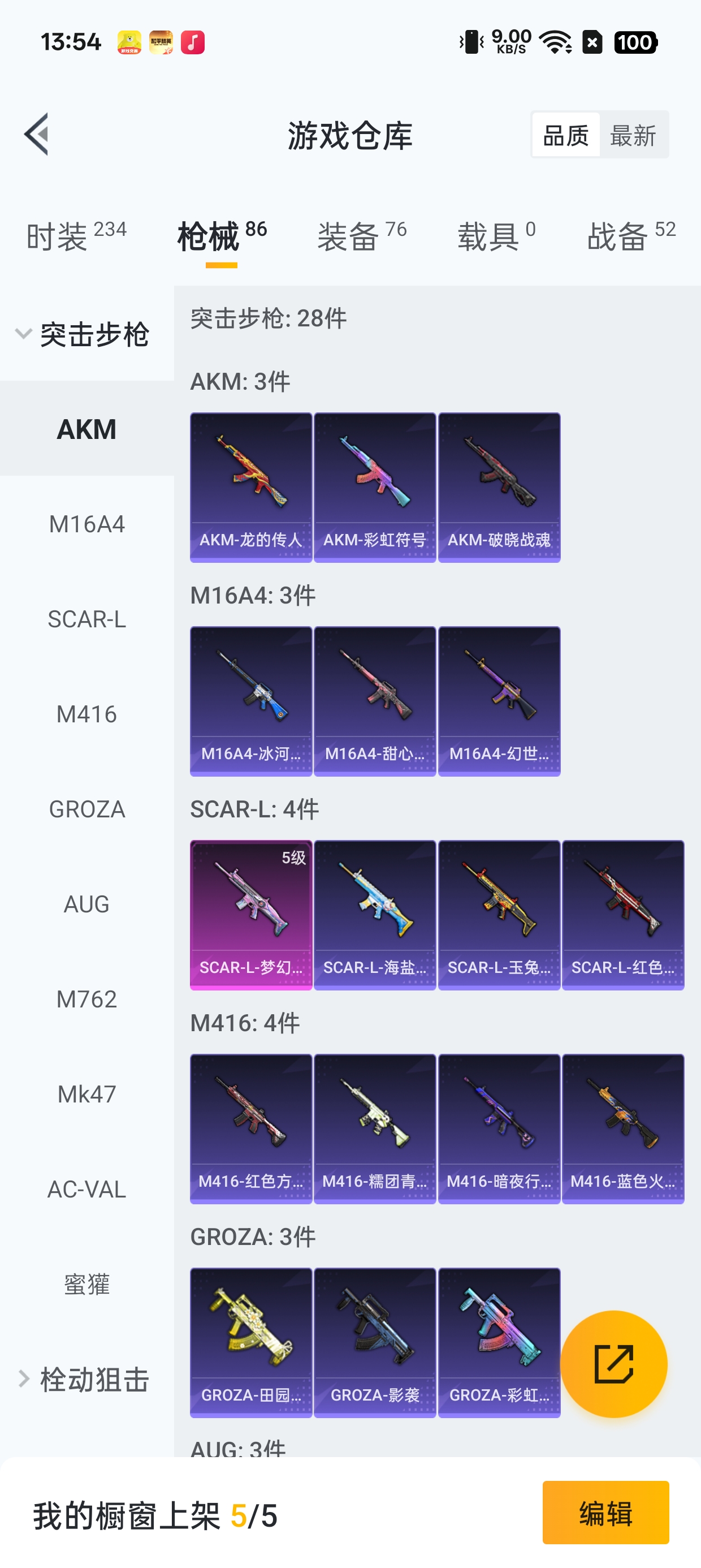
Task: Choose AC-VAL from the weapon list
Action: 87,1189
